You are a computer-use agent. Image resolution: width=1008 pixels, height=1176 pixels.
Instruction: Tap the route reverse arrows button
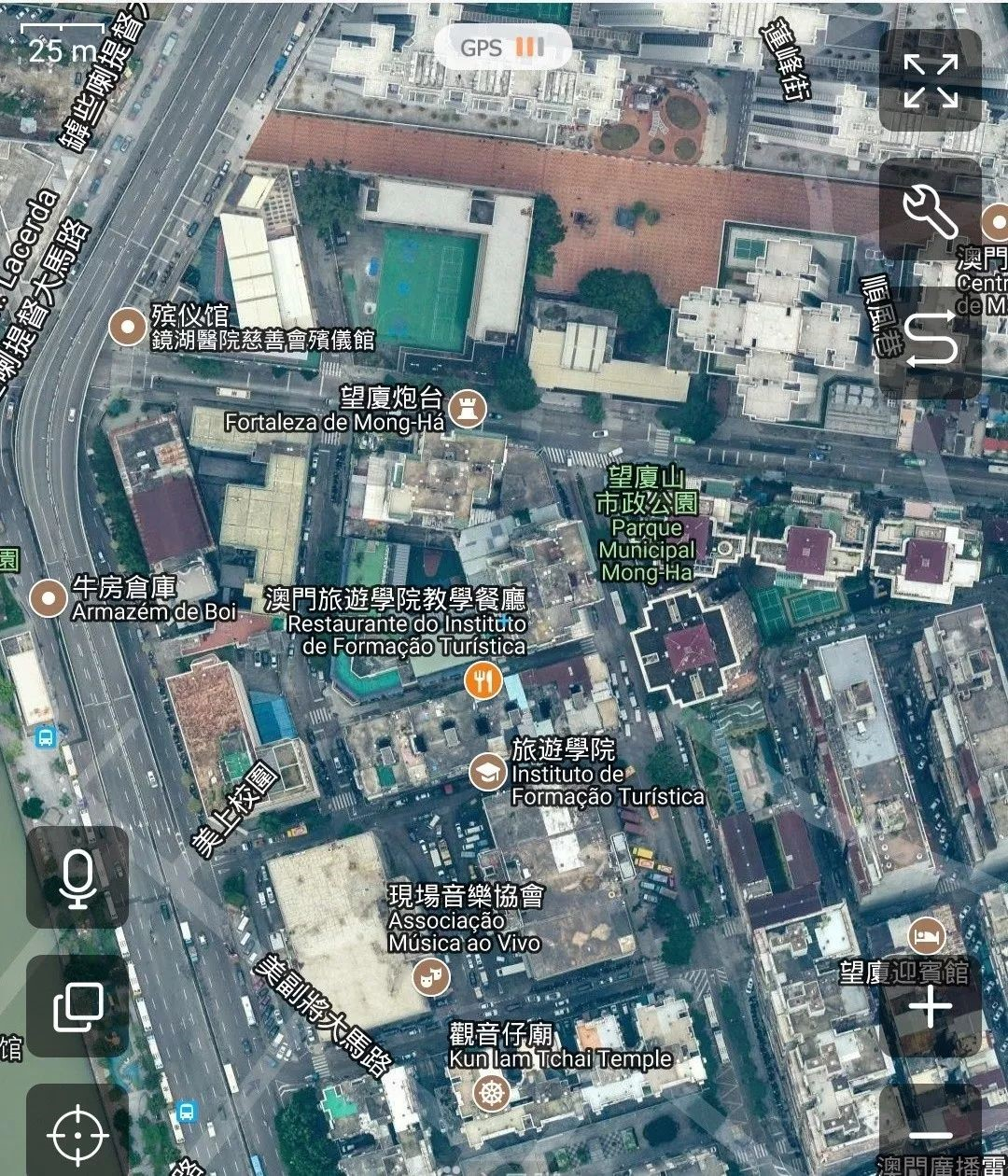coord(931,338)
